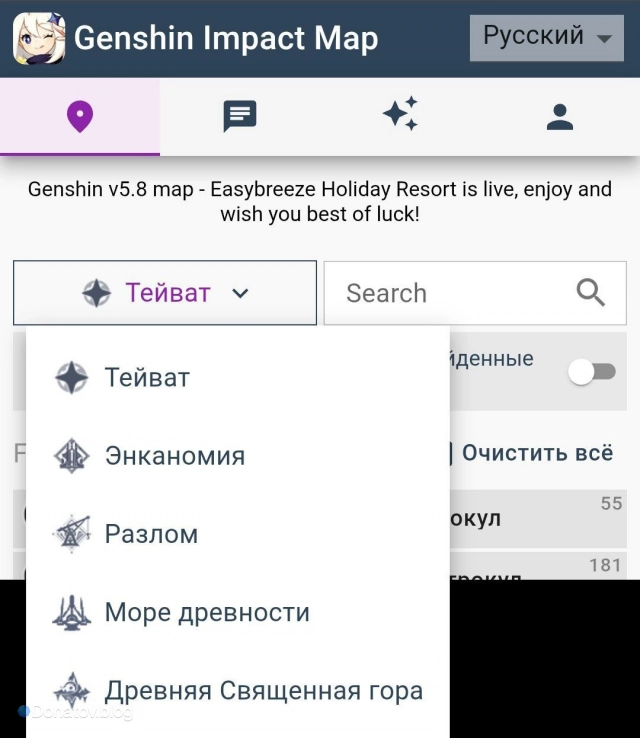Image resolution: width=640 pixels, height=738 pixels.
Task: Switch to the profile tab
Action: click(559, 117)
